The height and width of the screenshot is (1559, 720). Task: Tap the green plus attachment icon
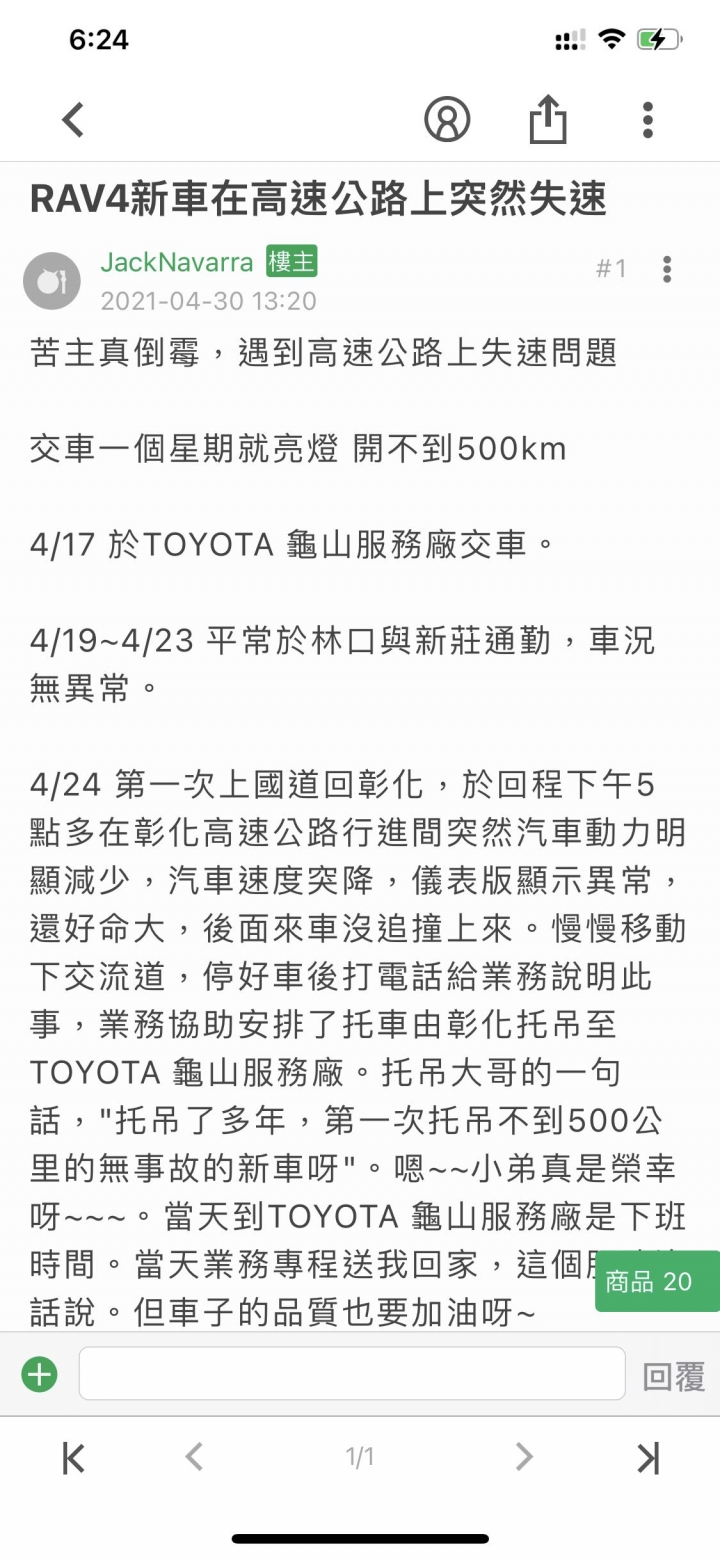pos(40,1374)
